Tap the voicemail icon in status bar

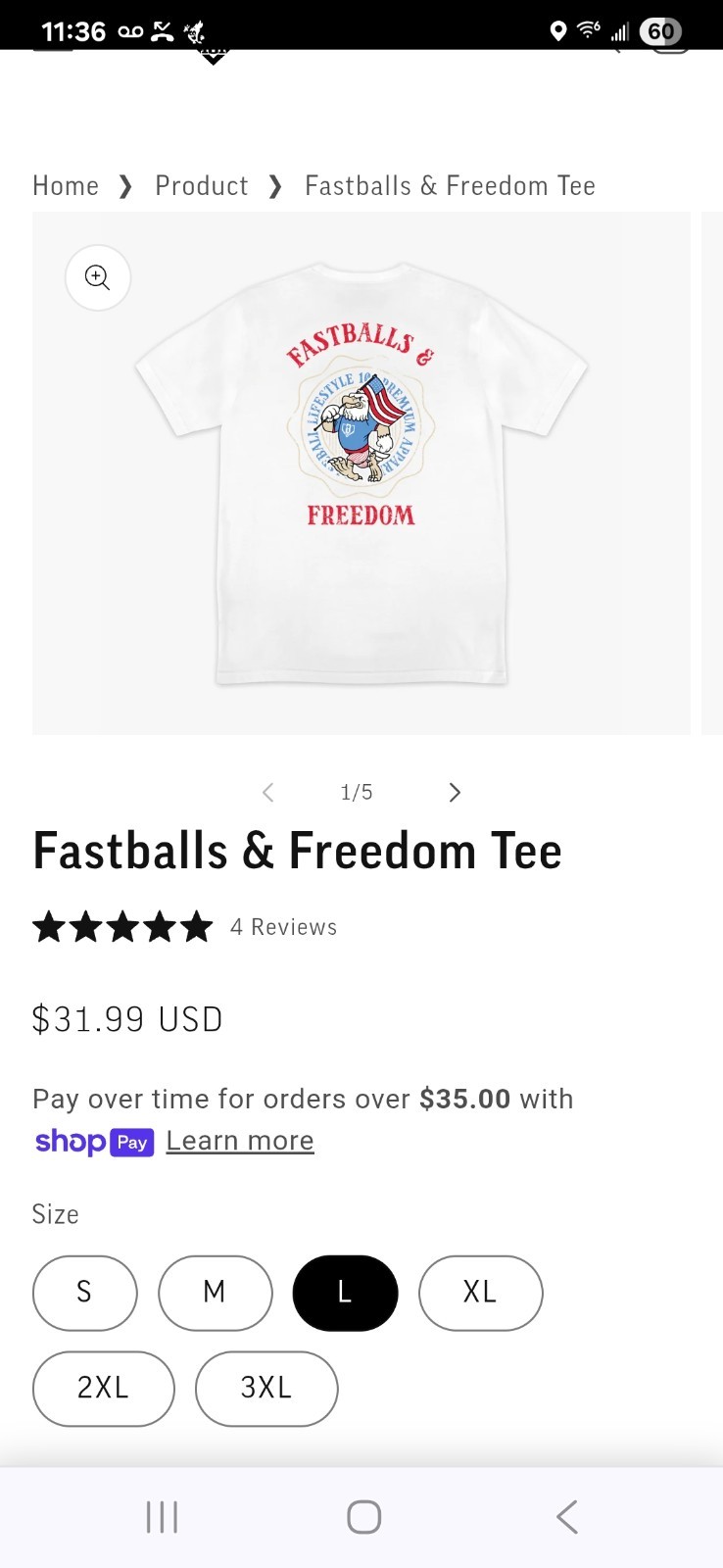pyautogui.click(x=128, y=30)
